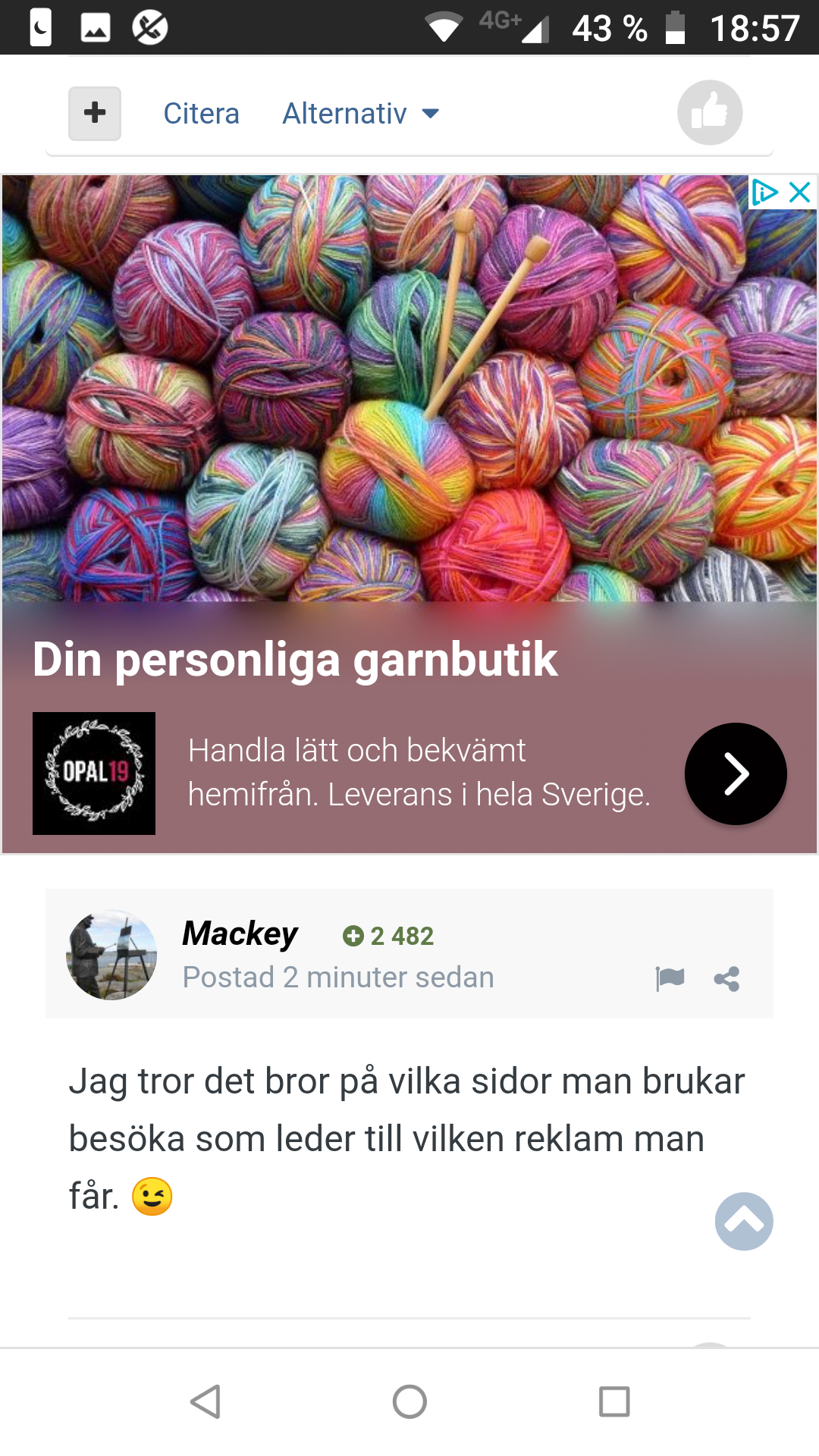
Task: Tap the plus multi-quote button
Action: [x=95, y=113]
